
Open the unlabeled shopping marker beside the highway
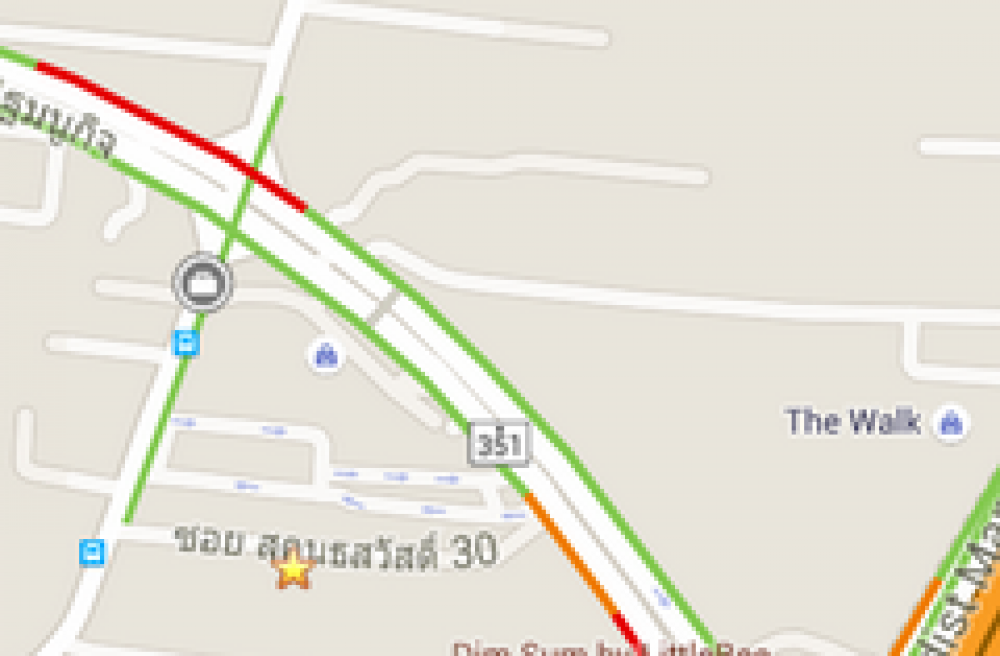point(324,355)
